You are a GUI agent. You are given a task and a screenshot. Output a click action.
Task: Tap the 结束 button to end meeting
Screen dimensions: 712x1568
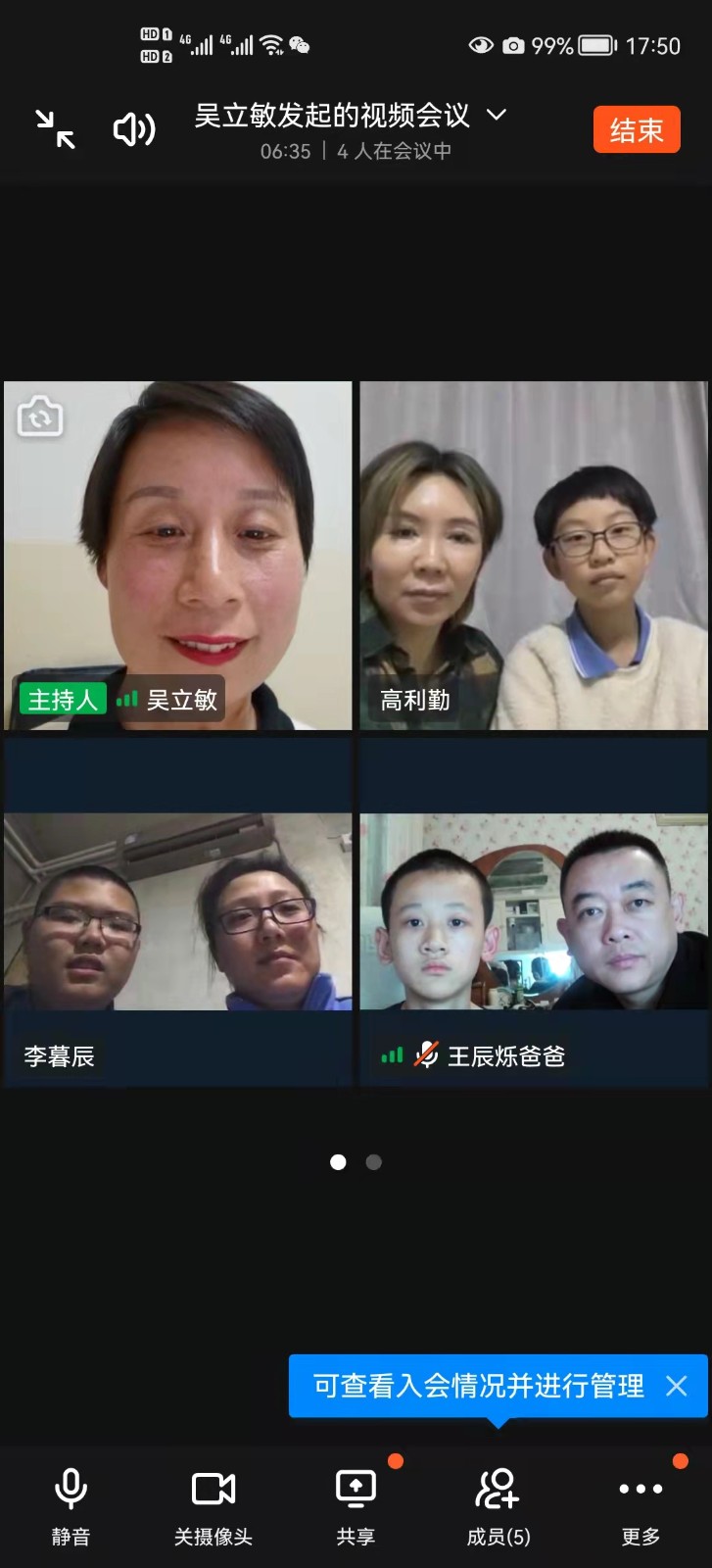636,129
